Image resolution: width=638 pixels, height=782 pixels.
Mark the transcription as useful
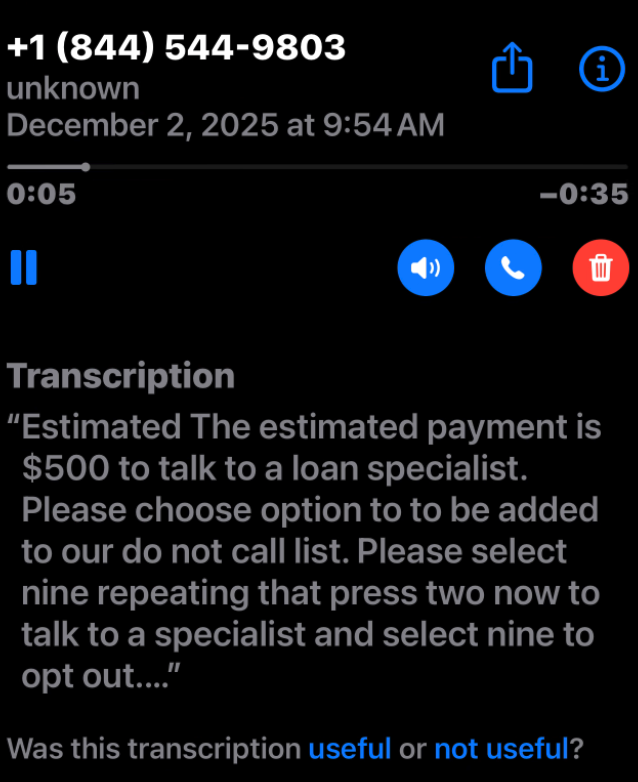349,747
